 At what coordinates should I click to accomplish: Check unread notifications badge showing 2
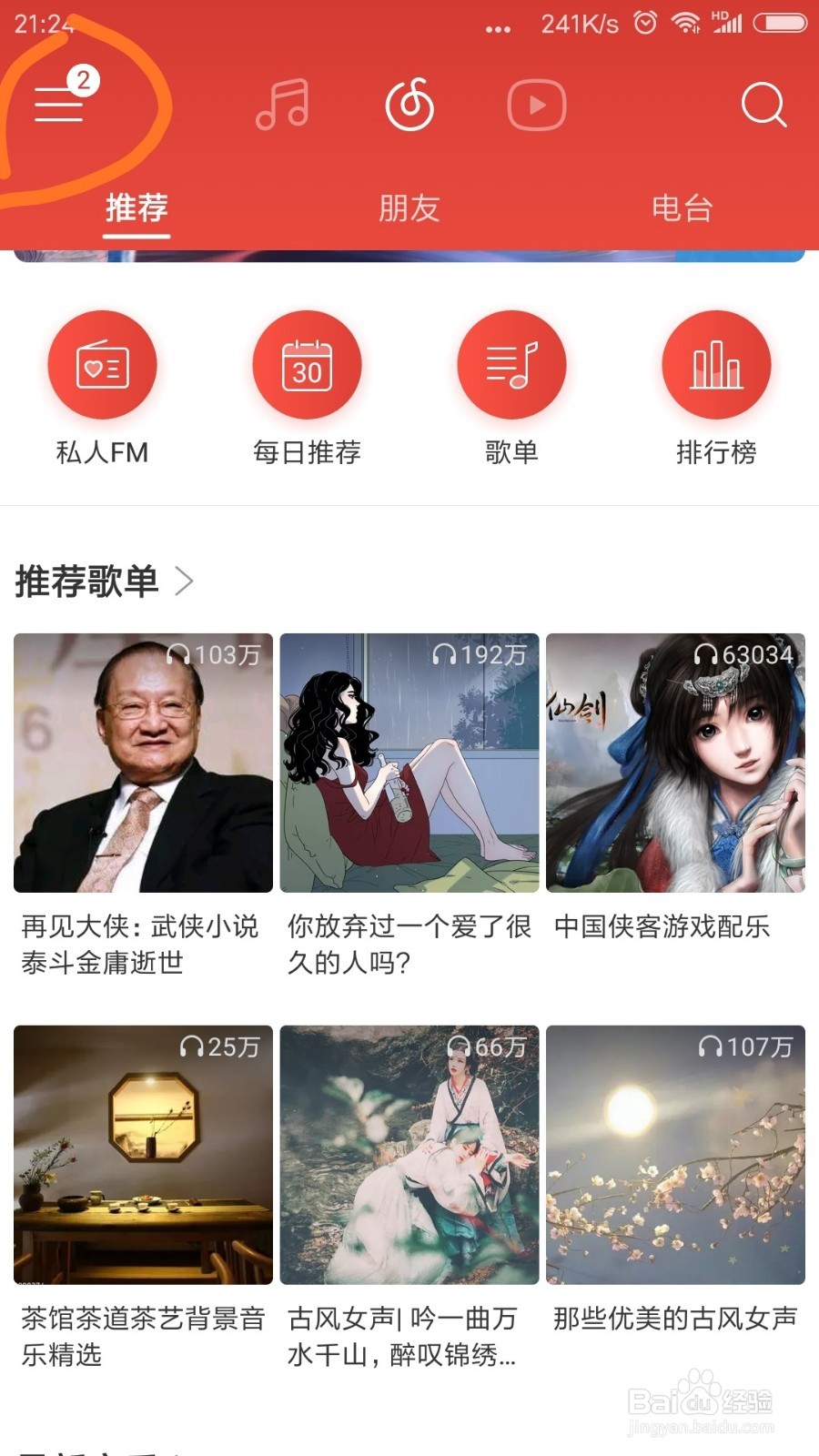82,79
